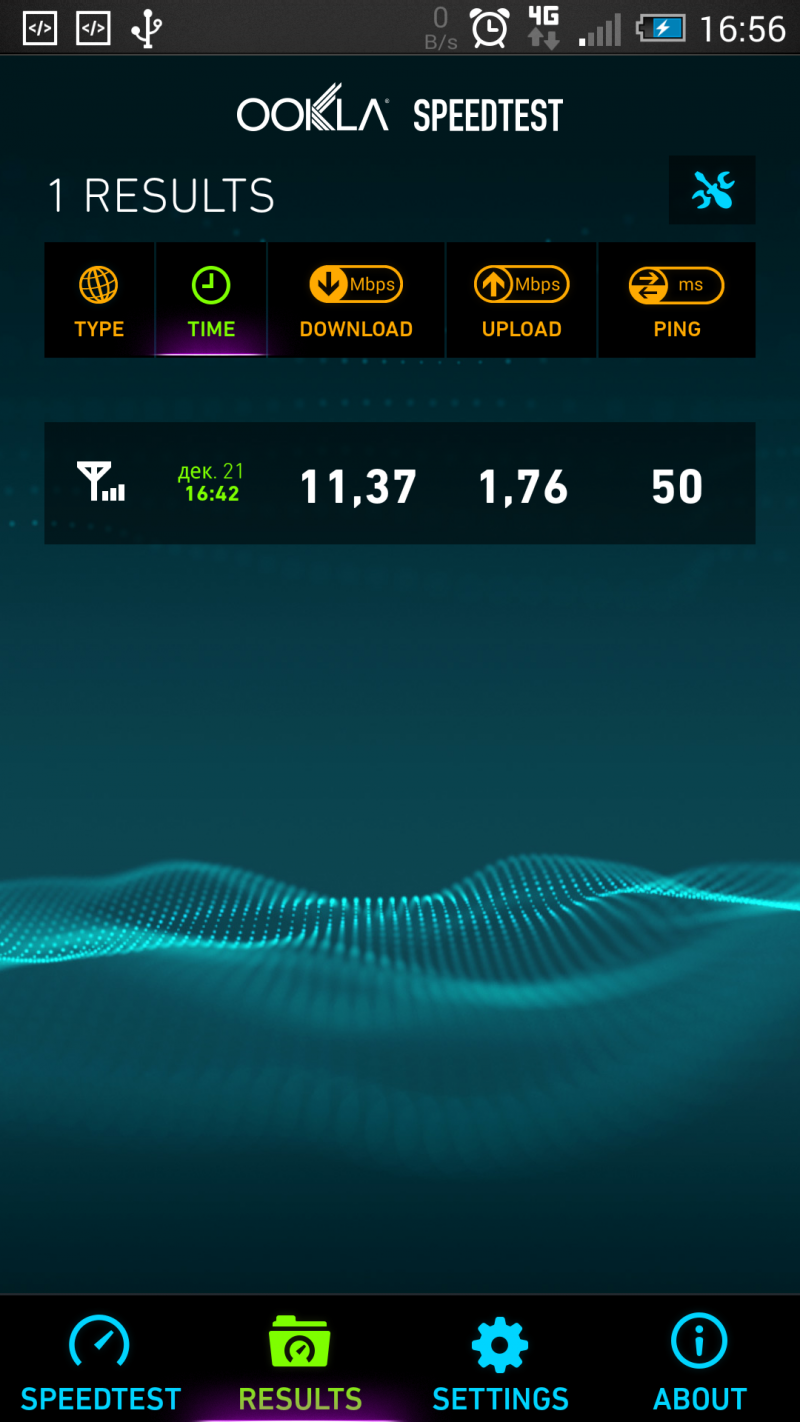This screenshot has width=800, height=1422.
Task: Open the tools wrench icon
Action: 712,190
